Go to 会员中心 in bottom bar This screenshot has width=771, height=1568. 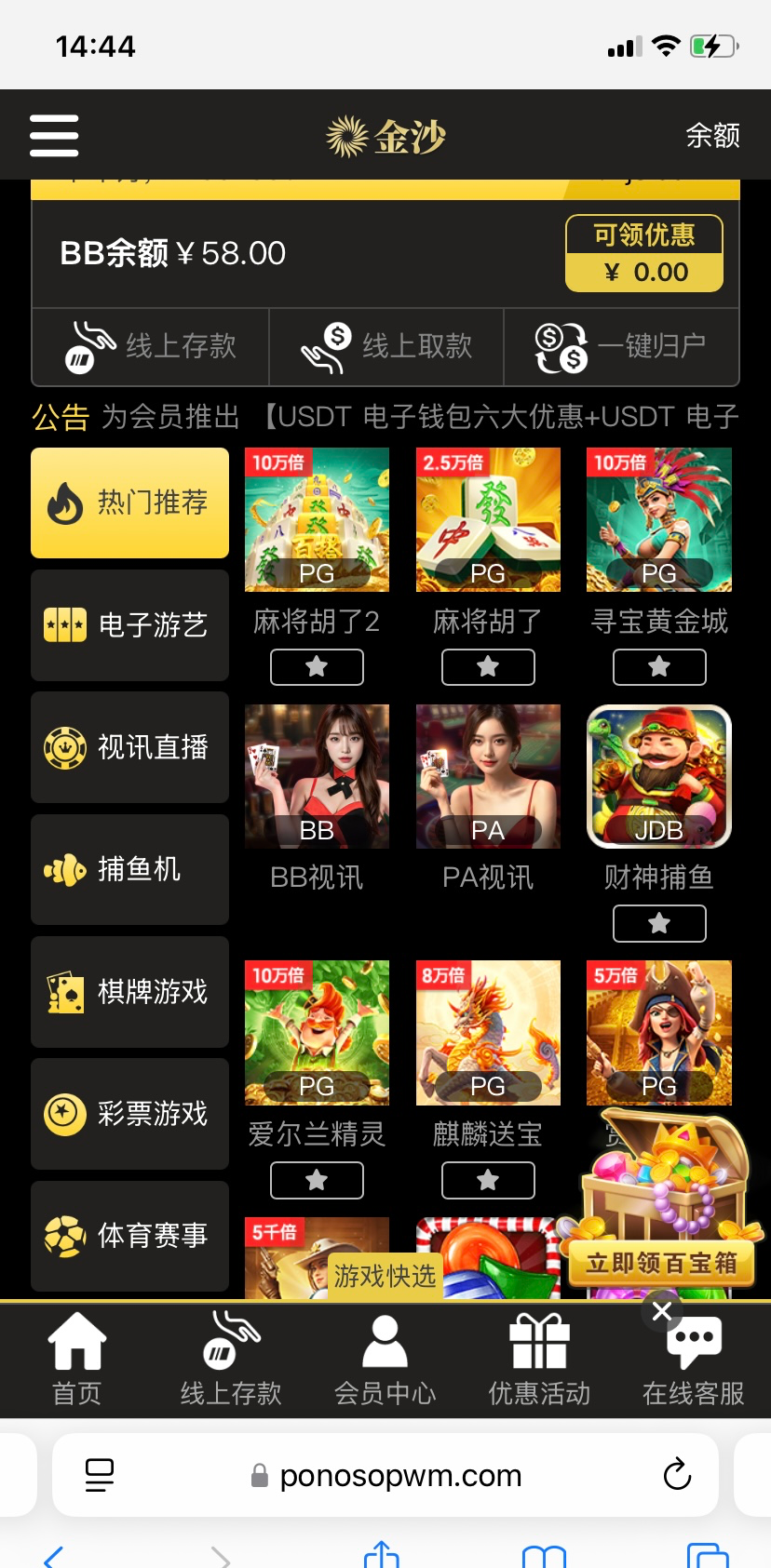(x=385, y=1359)
